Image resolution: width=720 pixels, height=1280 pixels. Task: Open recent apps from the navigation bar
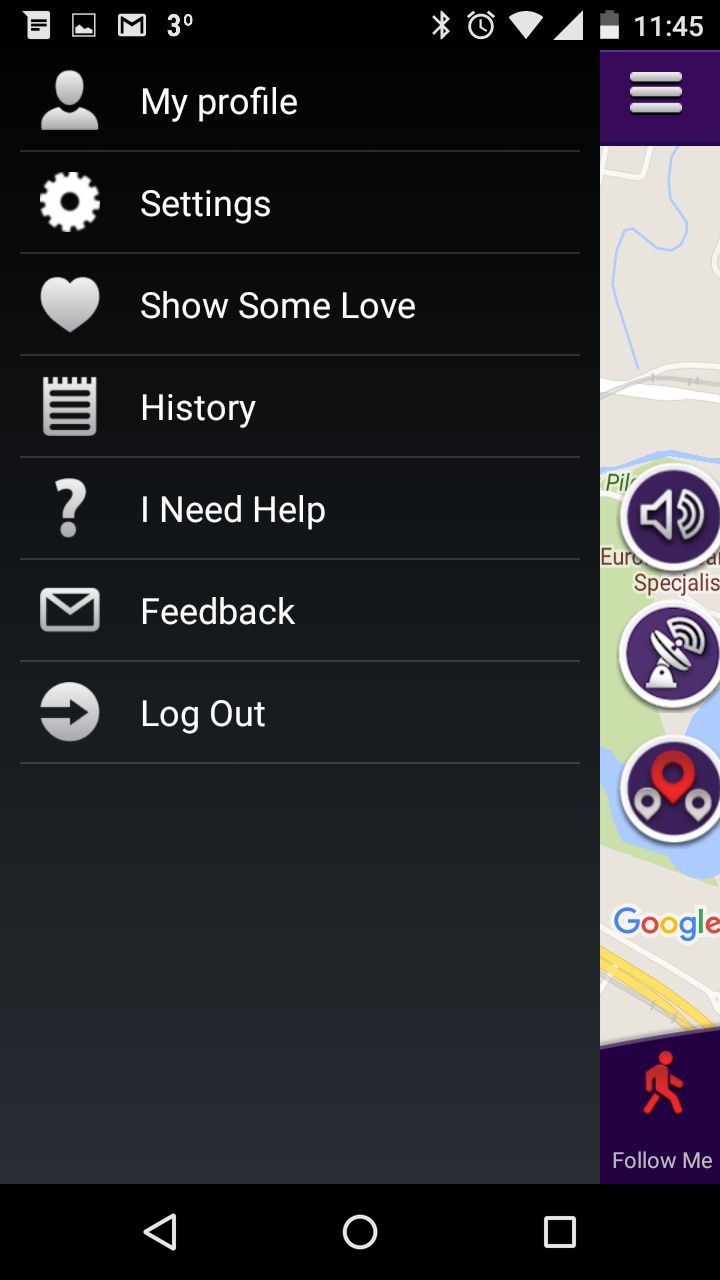pyautogui.click(x=560, y=1232)
